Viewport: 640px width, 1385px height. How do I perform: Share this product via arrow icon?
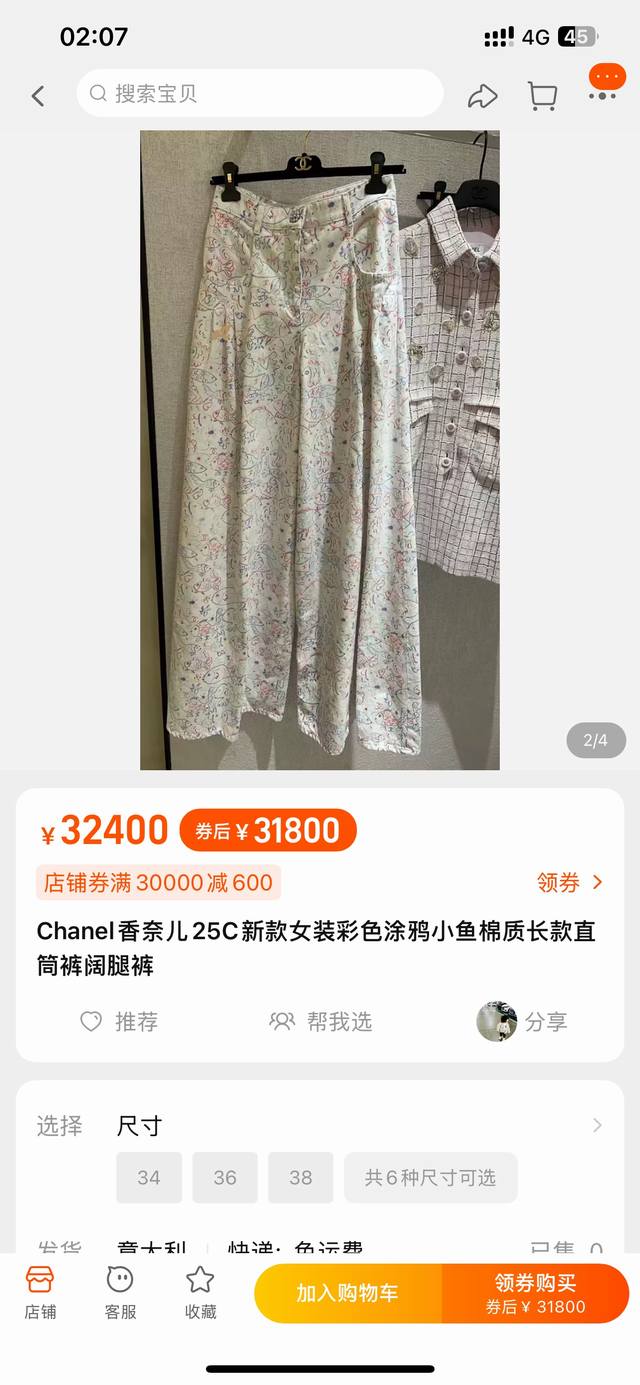click(483, 96)
